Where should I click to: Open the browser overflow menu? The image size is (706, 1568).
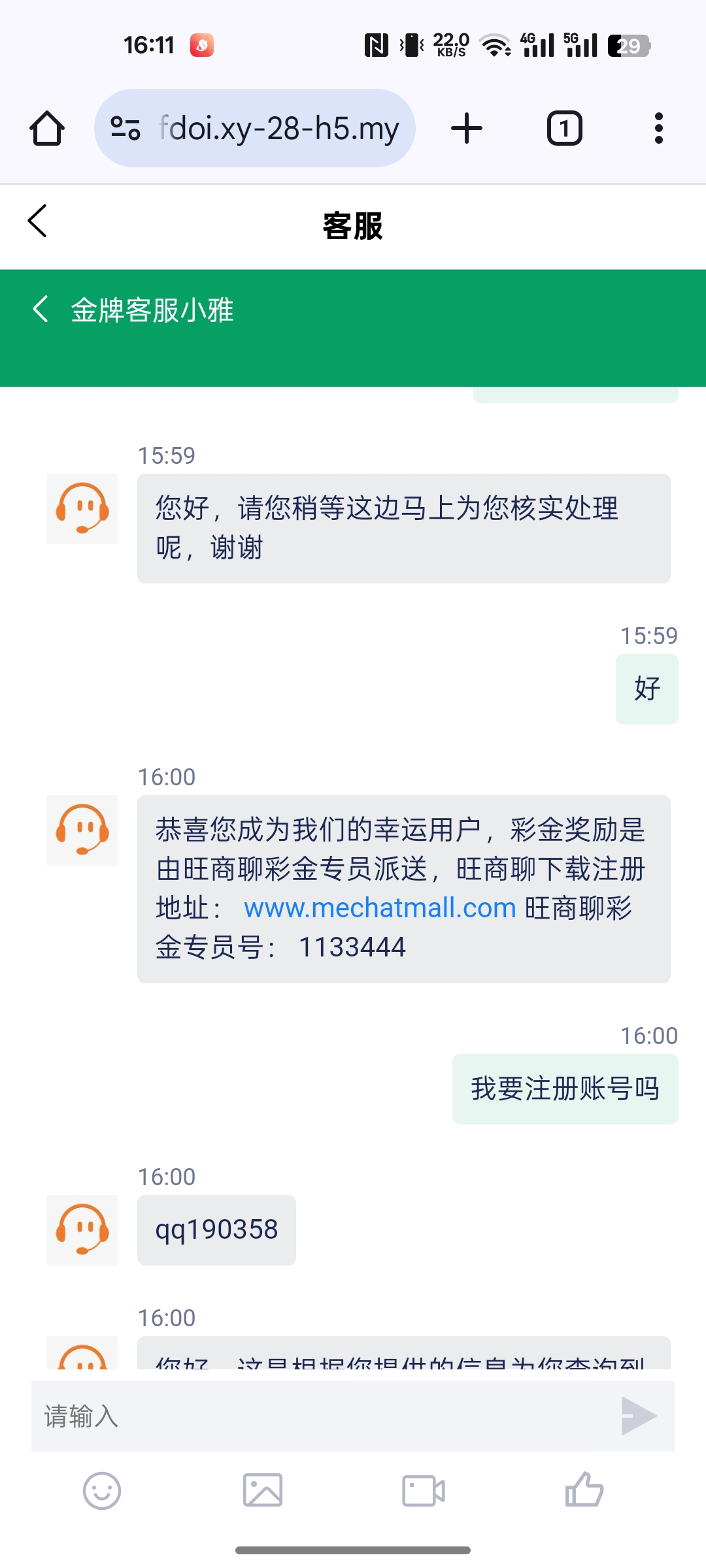[658, 128]
